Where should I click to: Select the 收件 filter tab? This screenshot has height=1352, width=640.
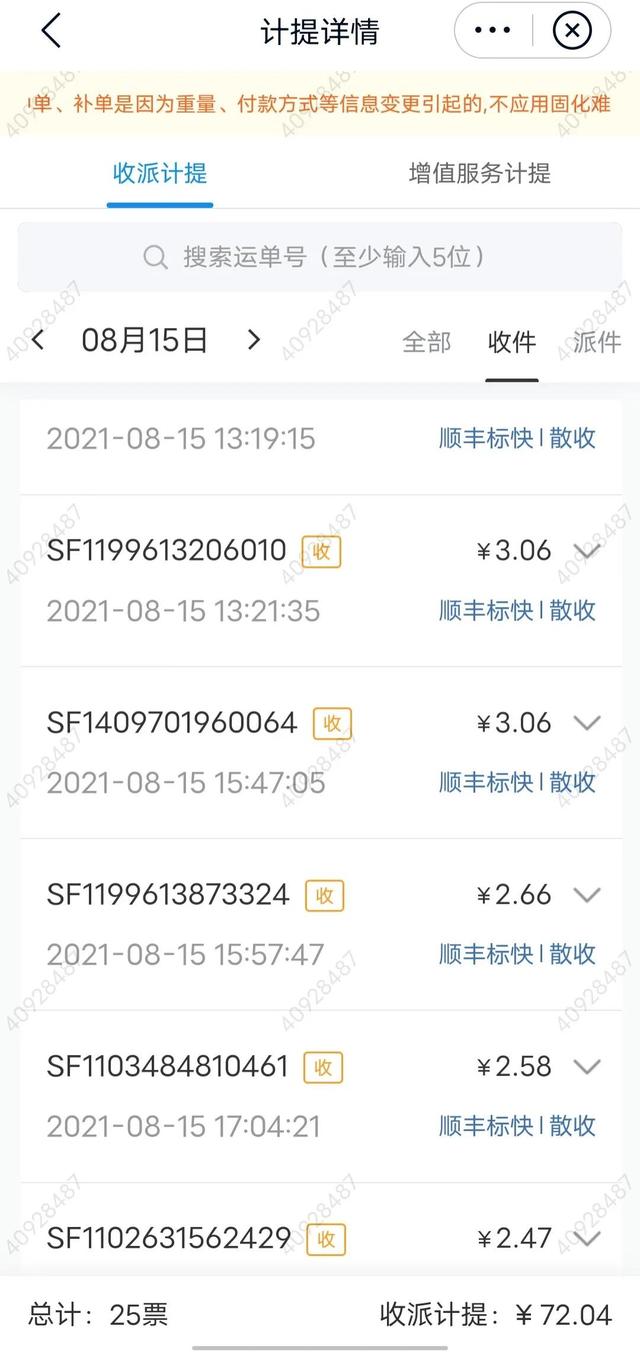tap(512, 342)
